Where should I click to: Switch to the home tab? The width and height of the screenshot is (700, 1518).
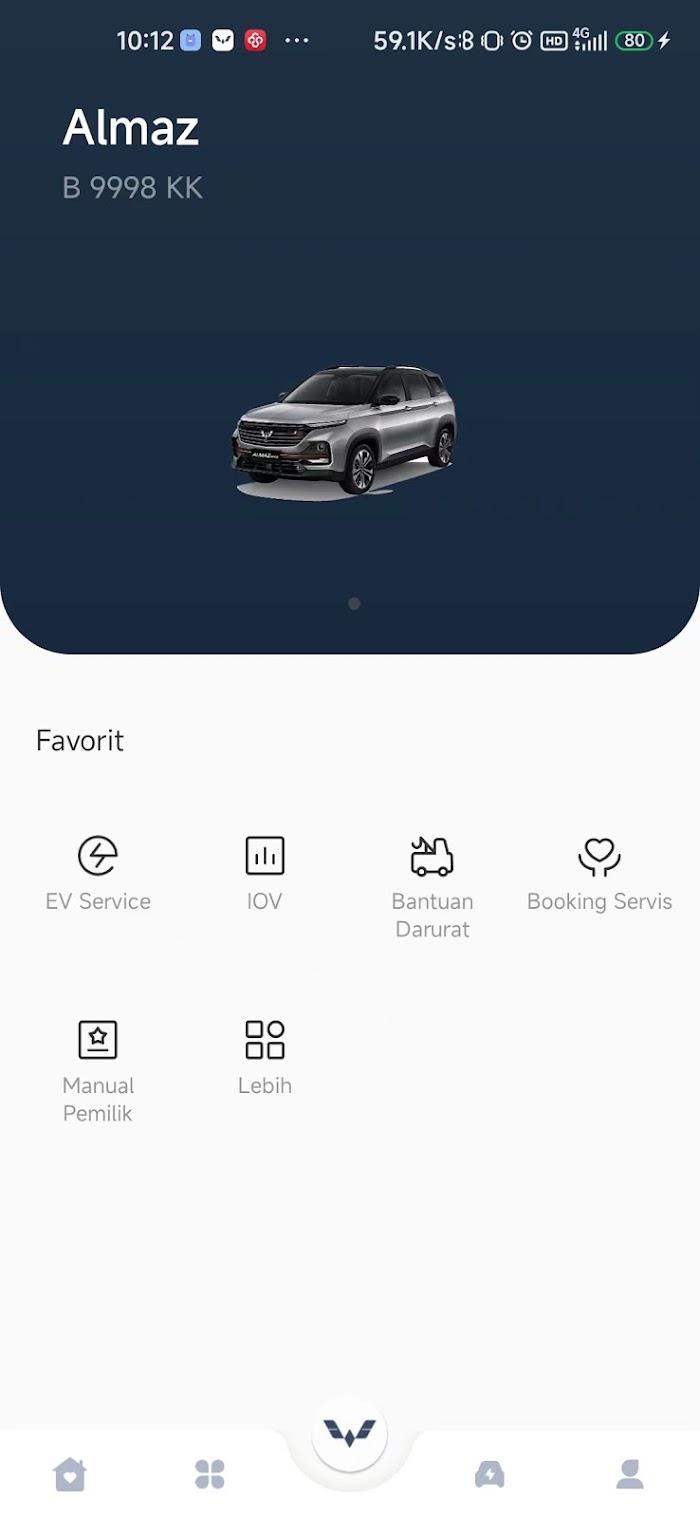(70, 1474)
